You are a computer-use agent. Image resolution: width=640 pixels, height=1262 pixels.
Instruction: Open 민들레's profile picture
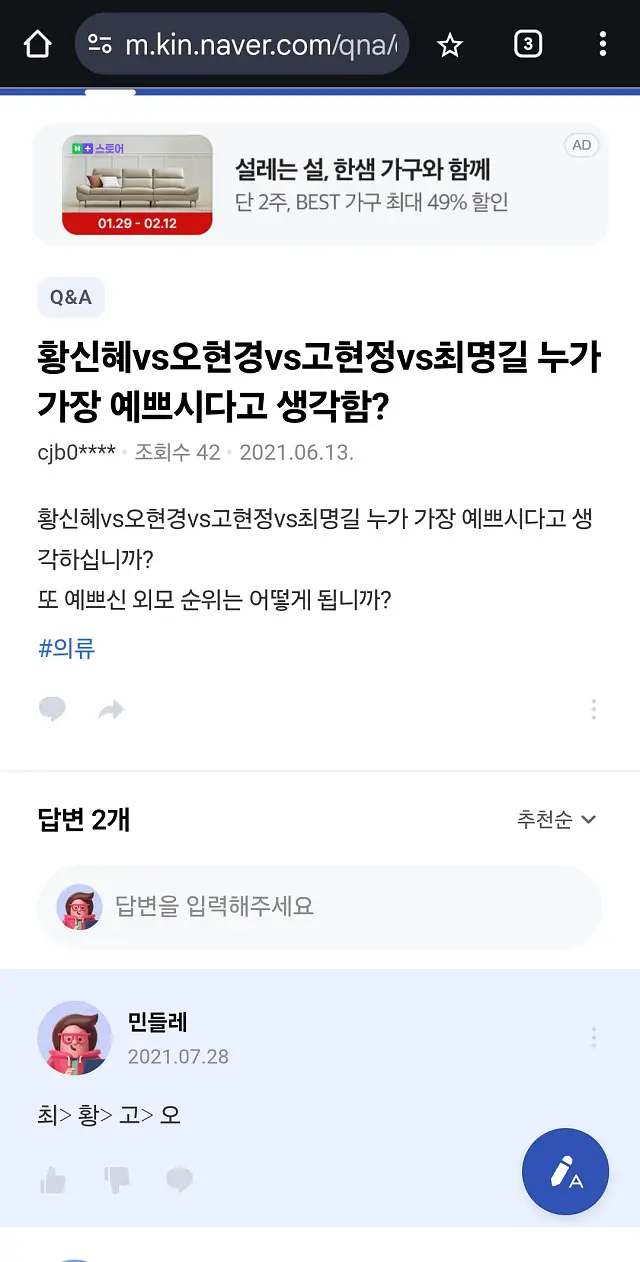click(75, 1038)
